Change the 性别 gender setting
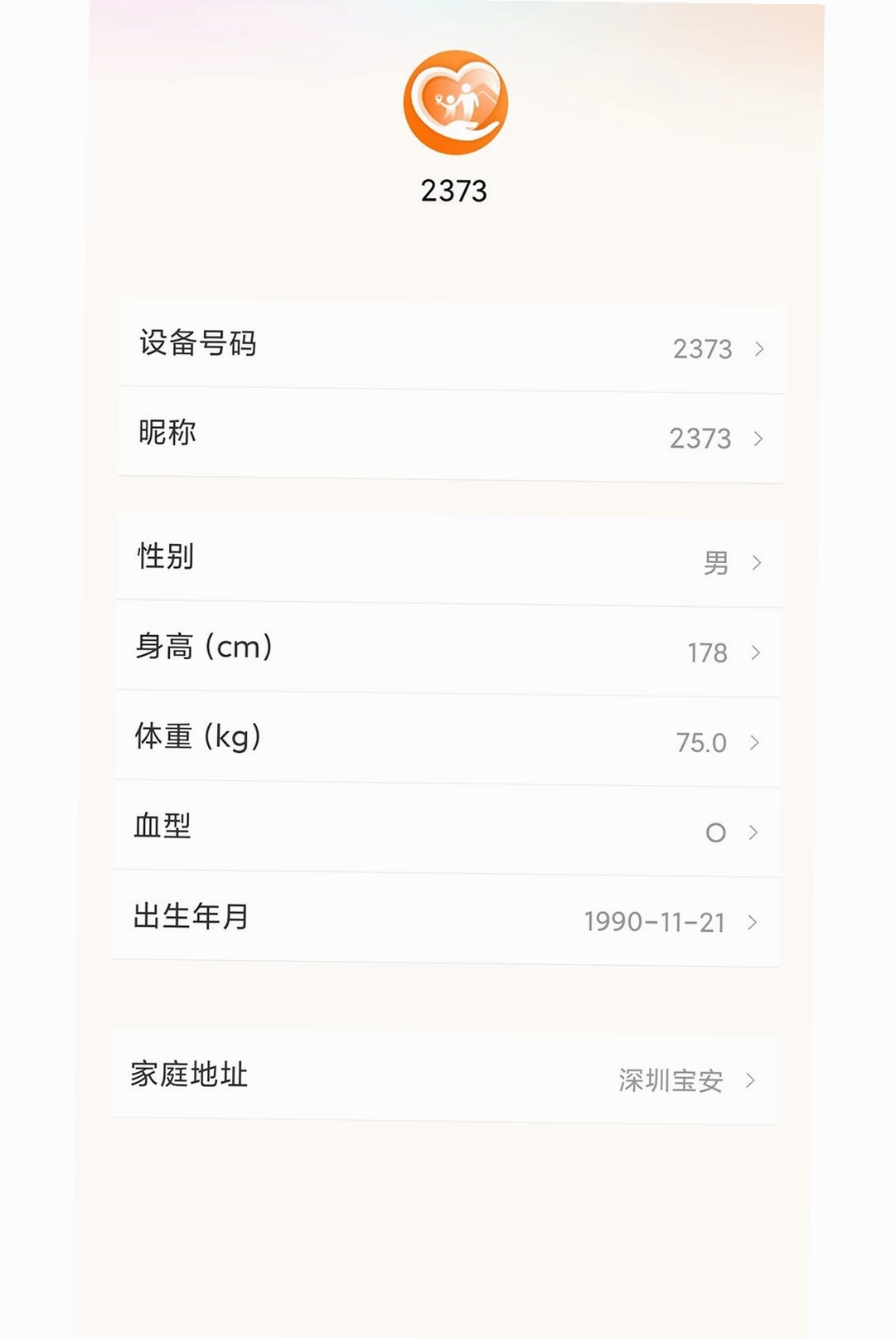Viewport: 896px width, 1339px height. click(x=449, y=560)
